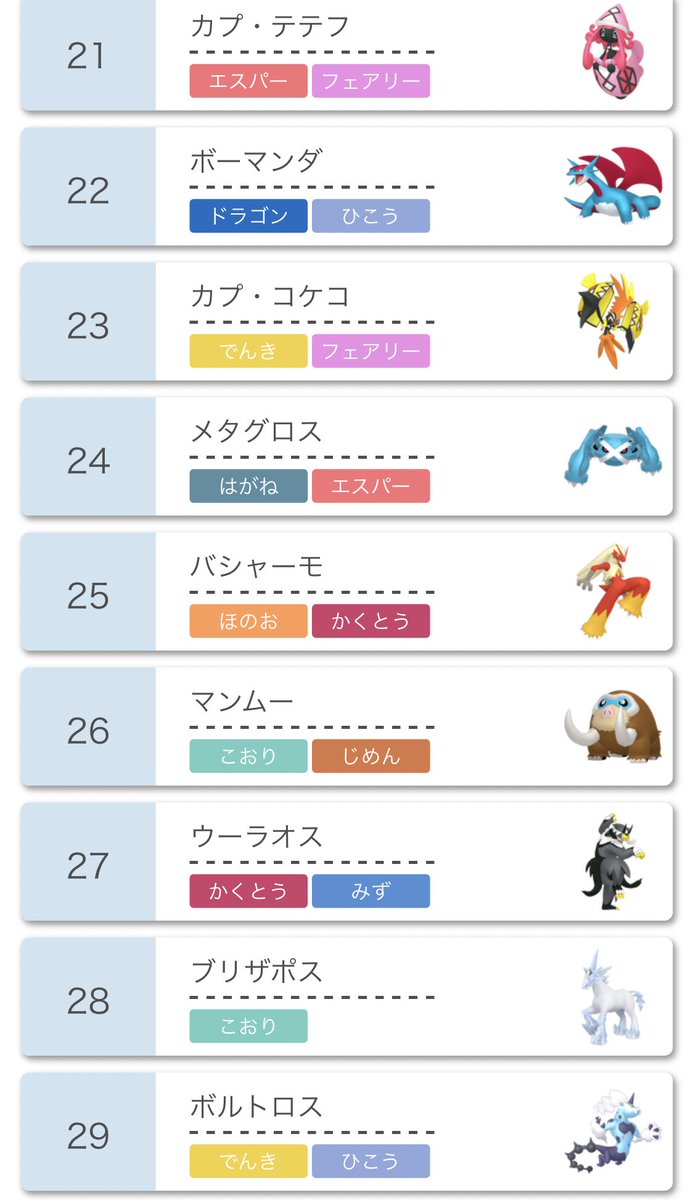Image resolution: width=693 pixels, height=1200 pixels.
Task: Open the バシャーモ entry
Action: 346,592
